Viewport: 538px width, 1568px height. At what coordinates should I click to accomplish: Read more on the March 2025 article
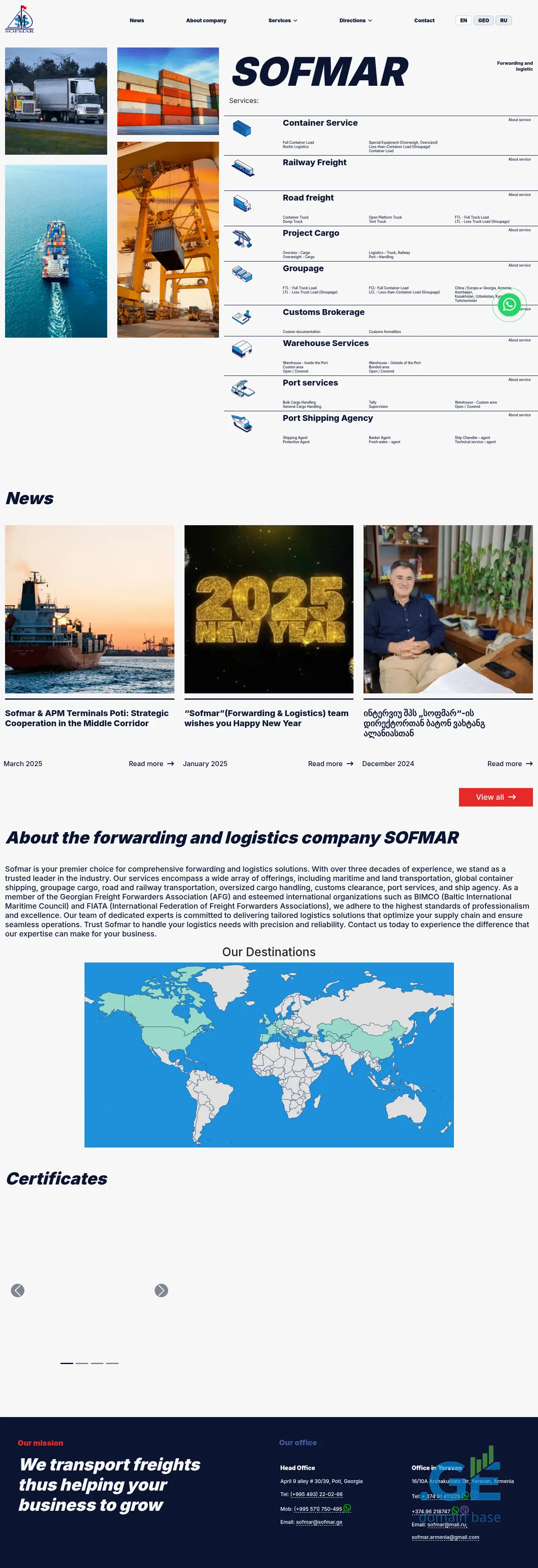click(151, 763)
